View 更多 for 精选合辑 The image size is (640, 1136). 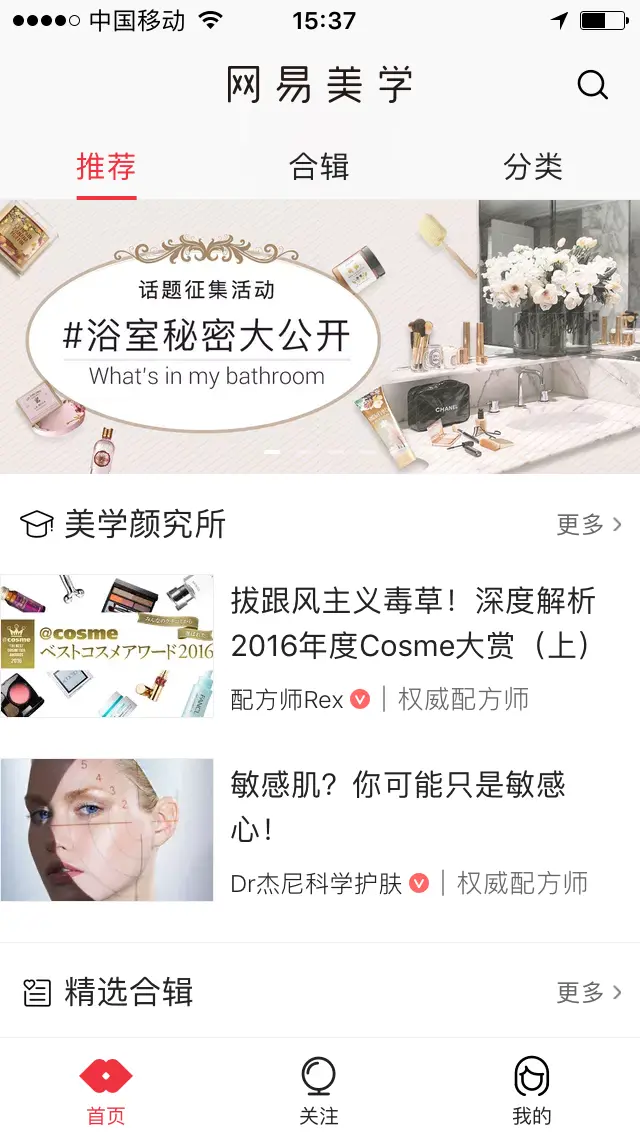pos(589,992)
